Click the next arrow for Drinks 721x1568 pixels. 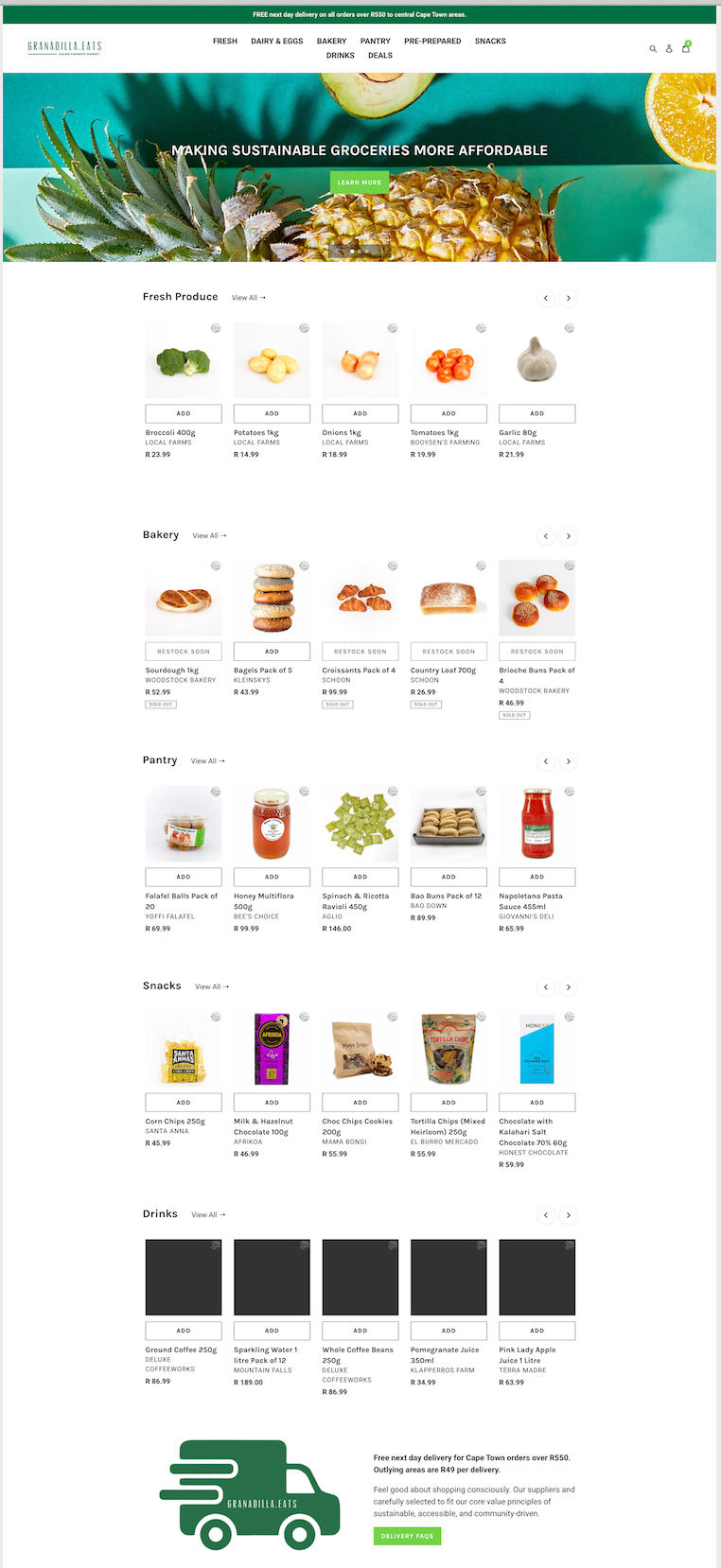coord(568,1214)
